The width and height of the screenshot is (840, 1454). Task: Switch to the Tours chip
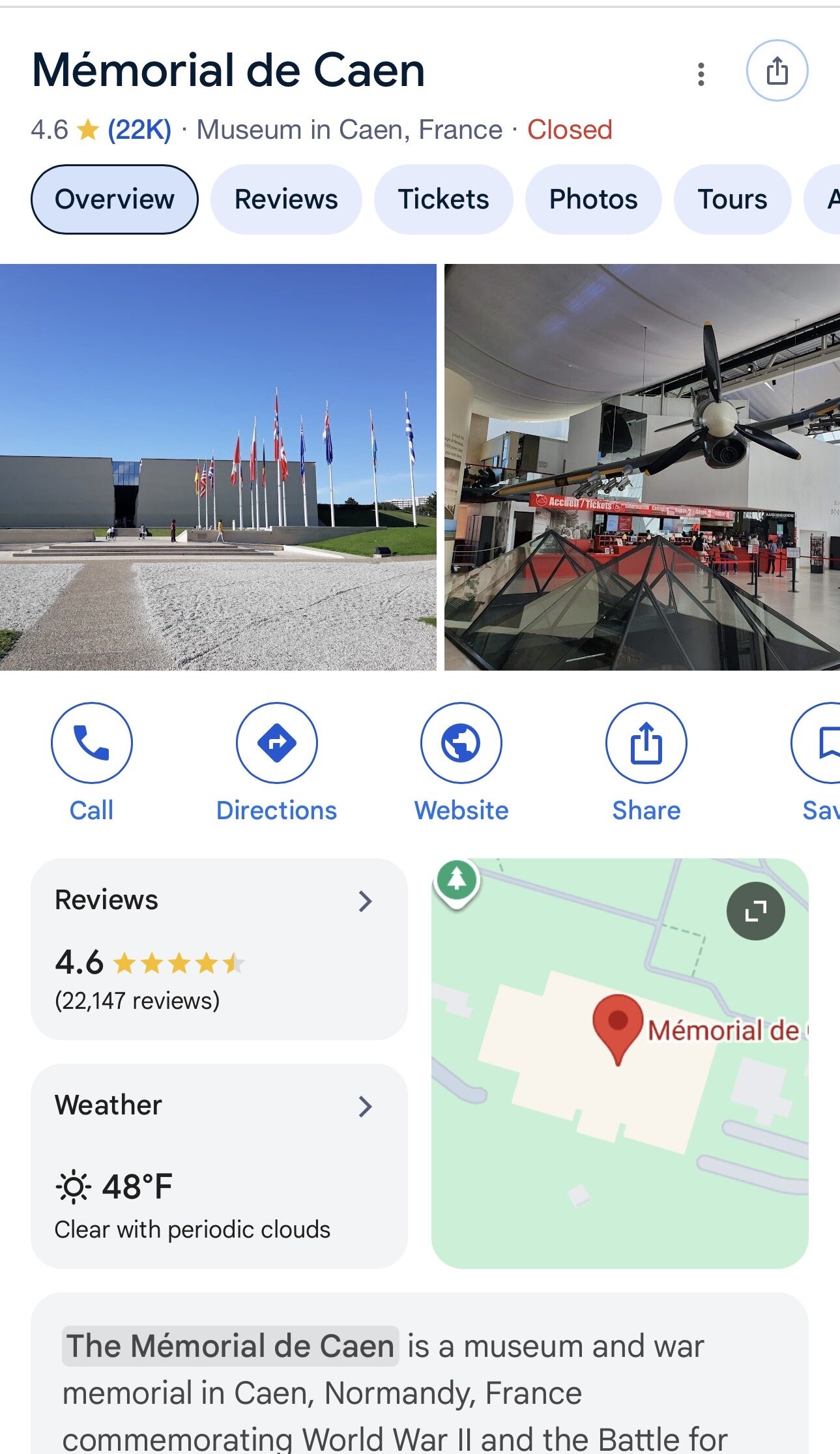coord(732,199)
